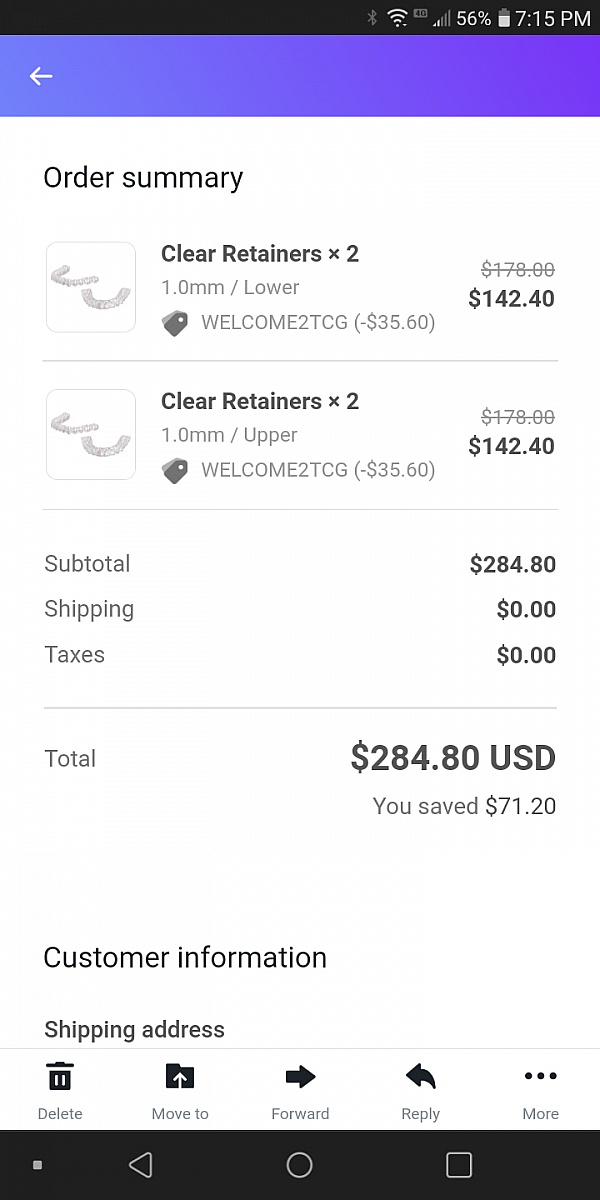The image size is (600, 1200).
Task: Go back using the header arrow
Action: (41, 76)
